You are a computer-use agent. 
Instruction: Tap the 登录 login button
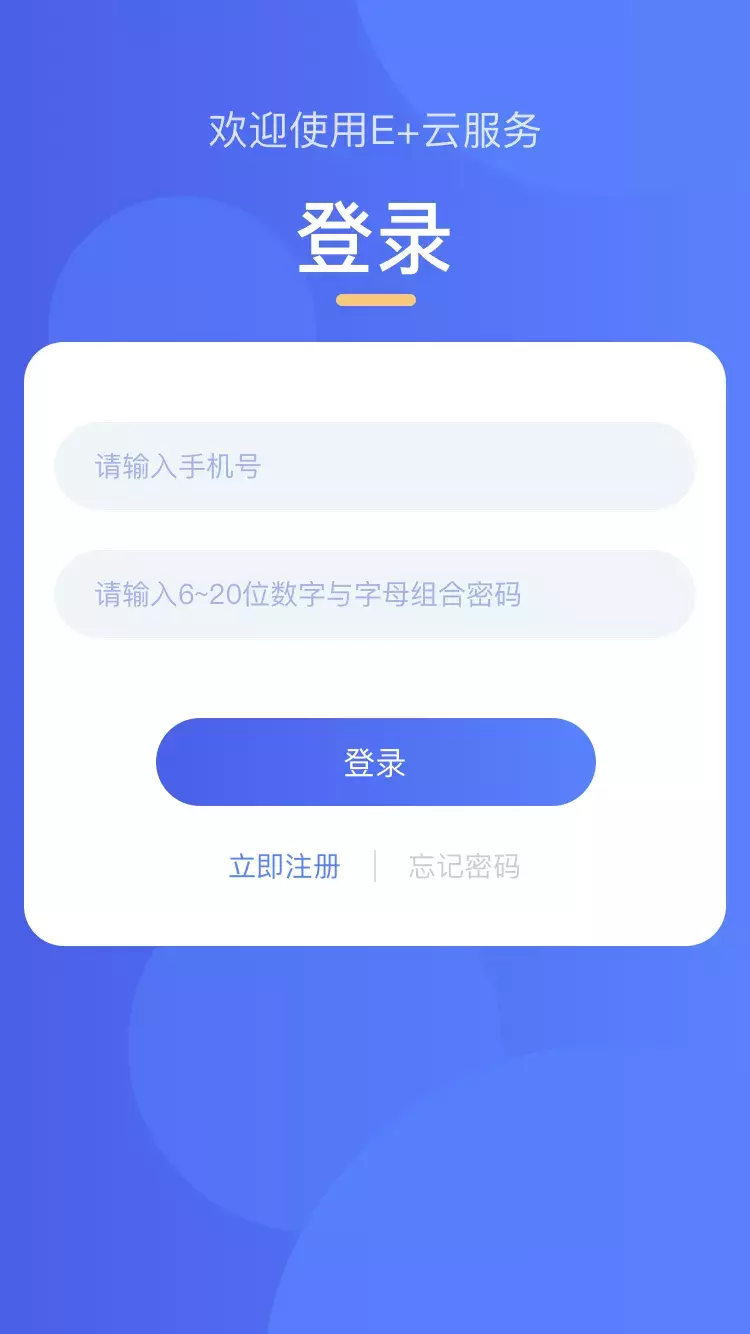[375, 762]
